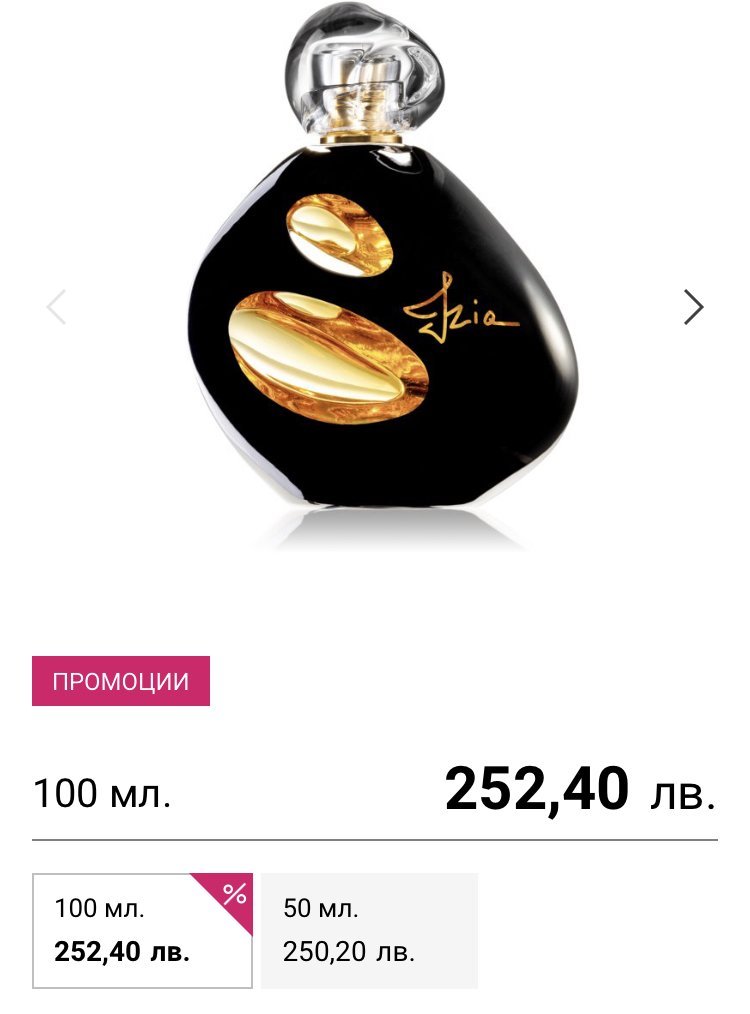750x1014 pixels.
Task: Choose the 100 мл. size option
Action: click(142, 930)
